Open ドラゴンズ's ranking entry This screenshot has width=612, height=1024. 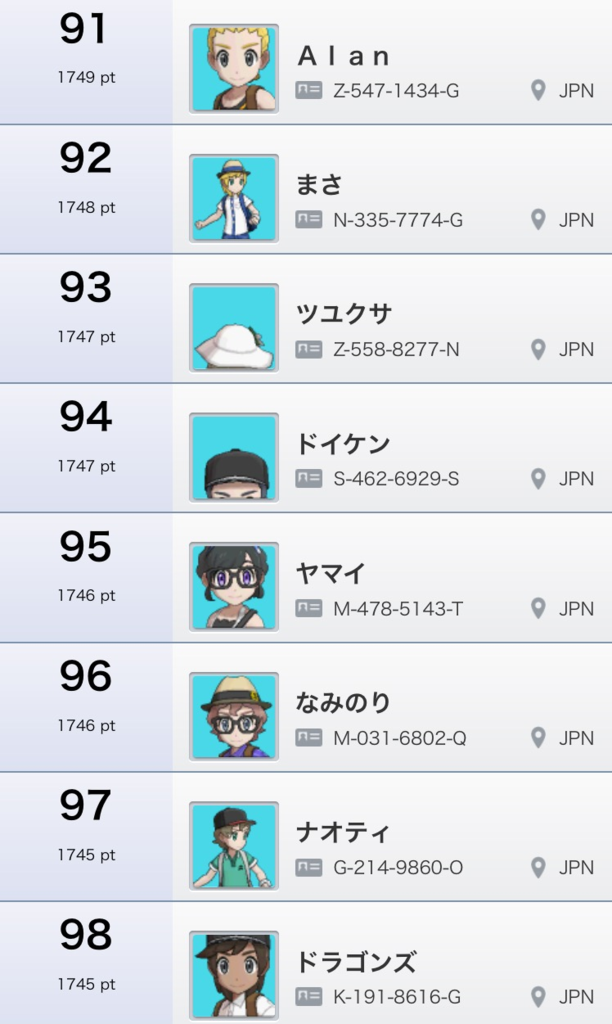[x=306, y=963]
